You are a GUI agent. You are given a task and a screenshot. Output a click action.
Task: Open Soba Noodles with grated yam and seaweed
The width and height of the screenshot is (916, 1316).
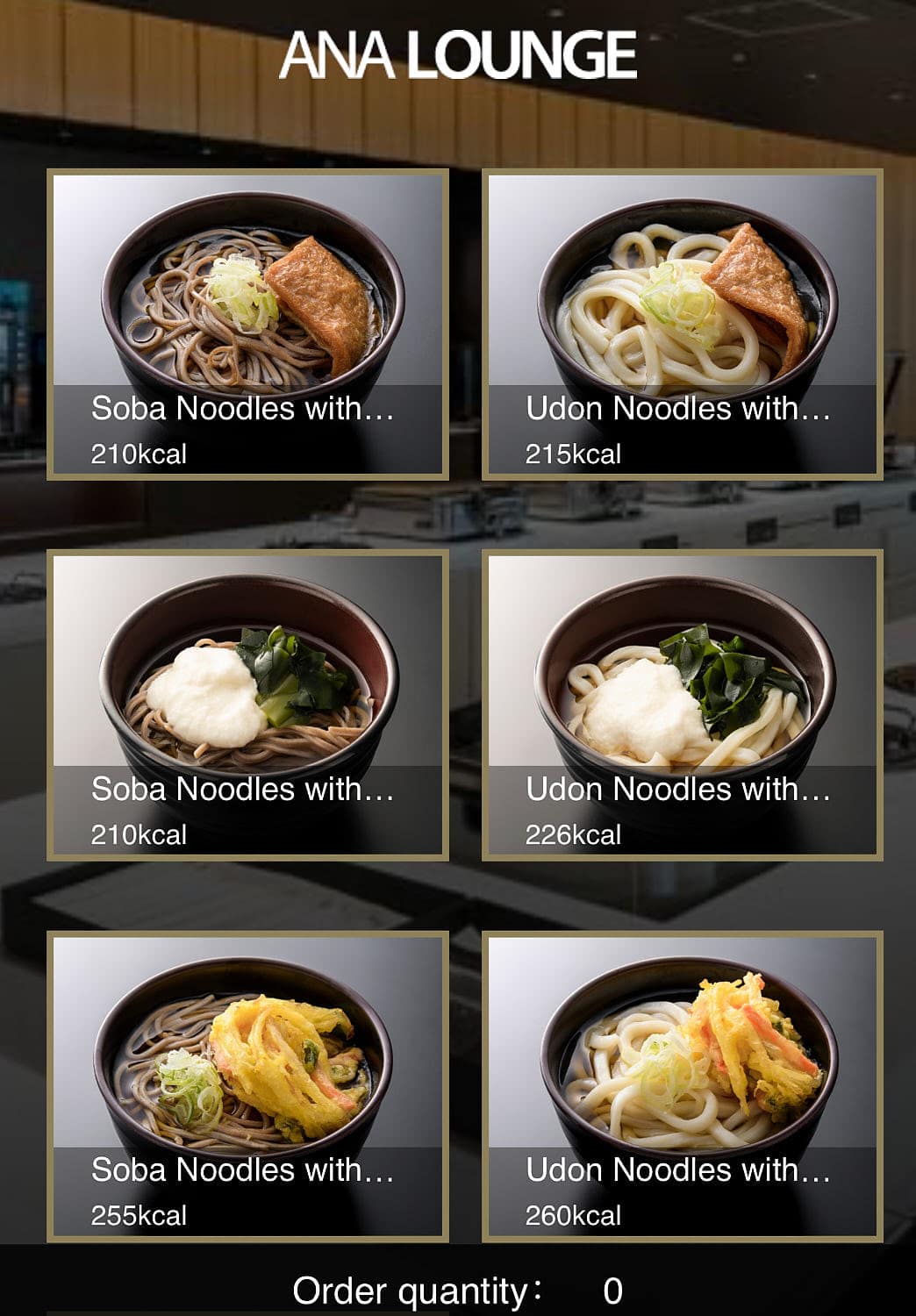[247, 704]
